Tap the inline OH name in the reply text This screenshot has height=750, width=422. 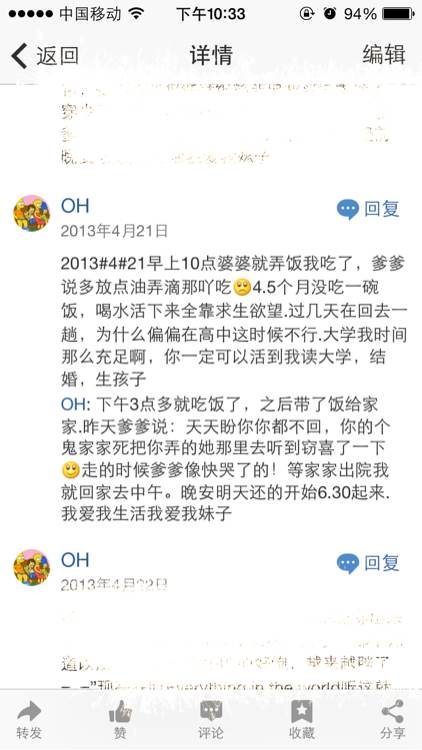[x=73, y=405]
